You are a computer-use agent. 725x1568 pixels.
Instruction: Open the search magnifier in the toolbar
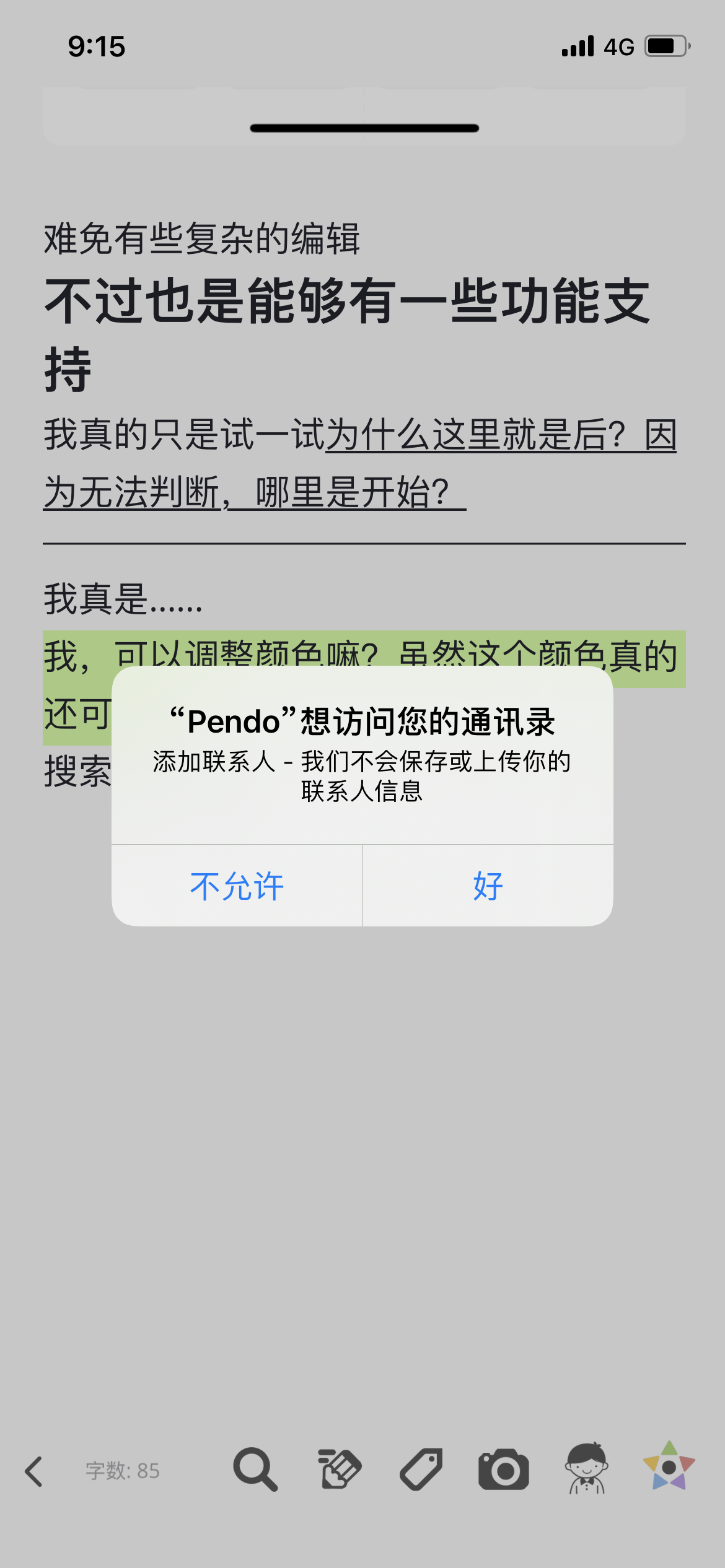[255, 1469]
